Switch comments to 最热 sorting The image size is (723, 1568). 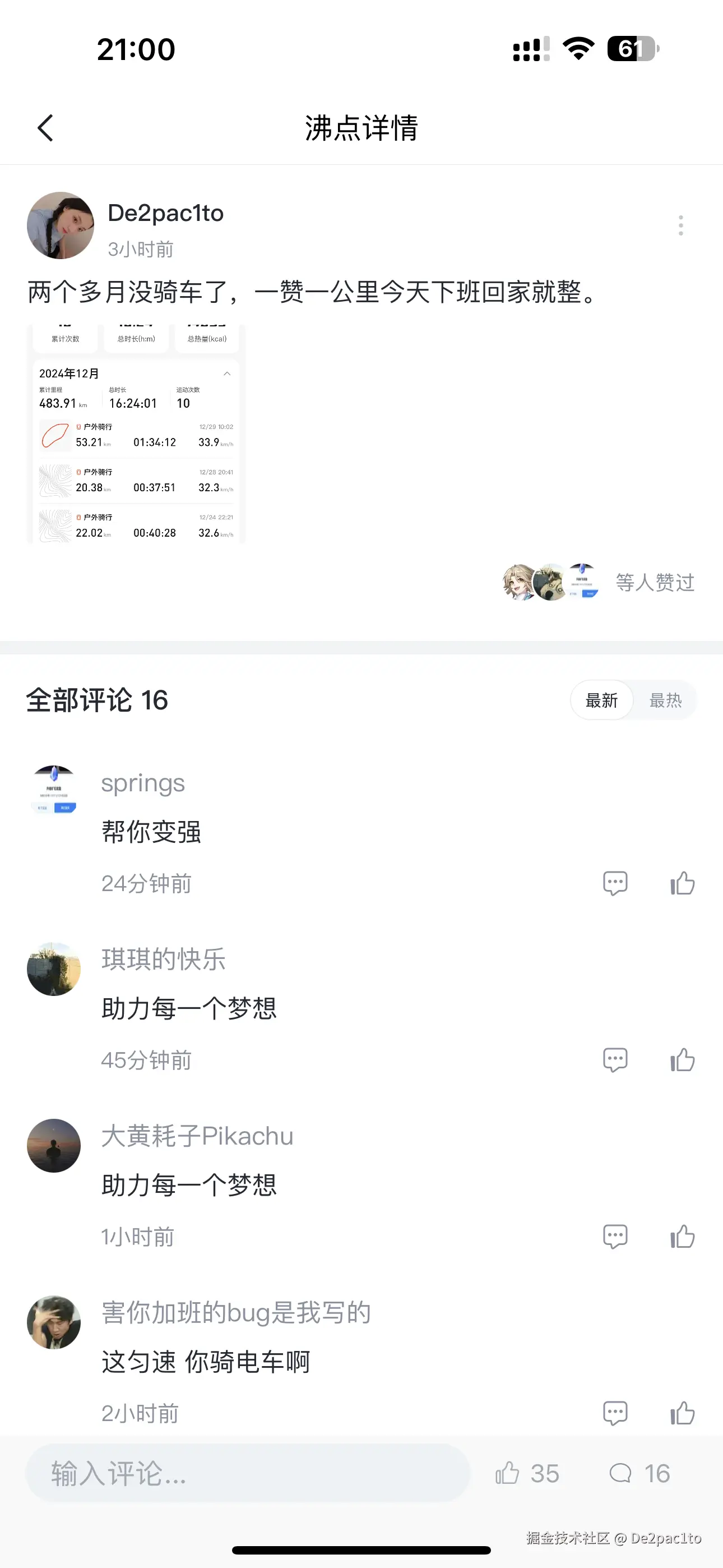pyautogui.click(x=665, y=700)
